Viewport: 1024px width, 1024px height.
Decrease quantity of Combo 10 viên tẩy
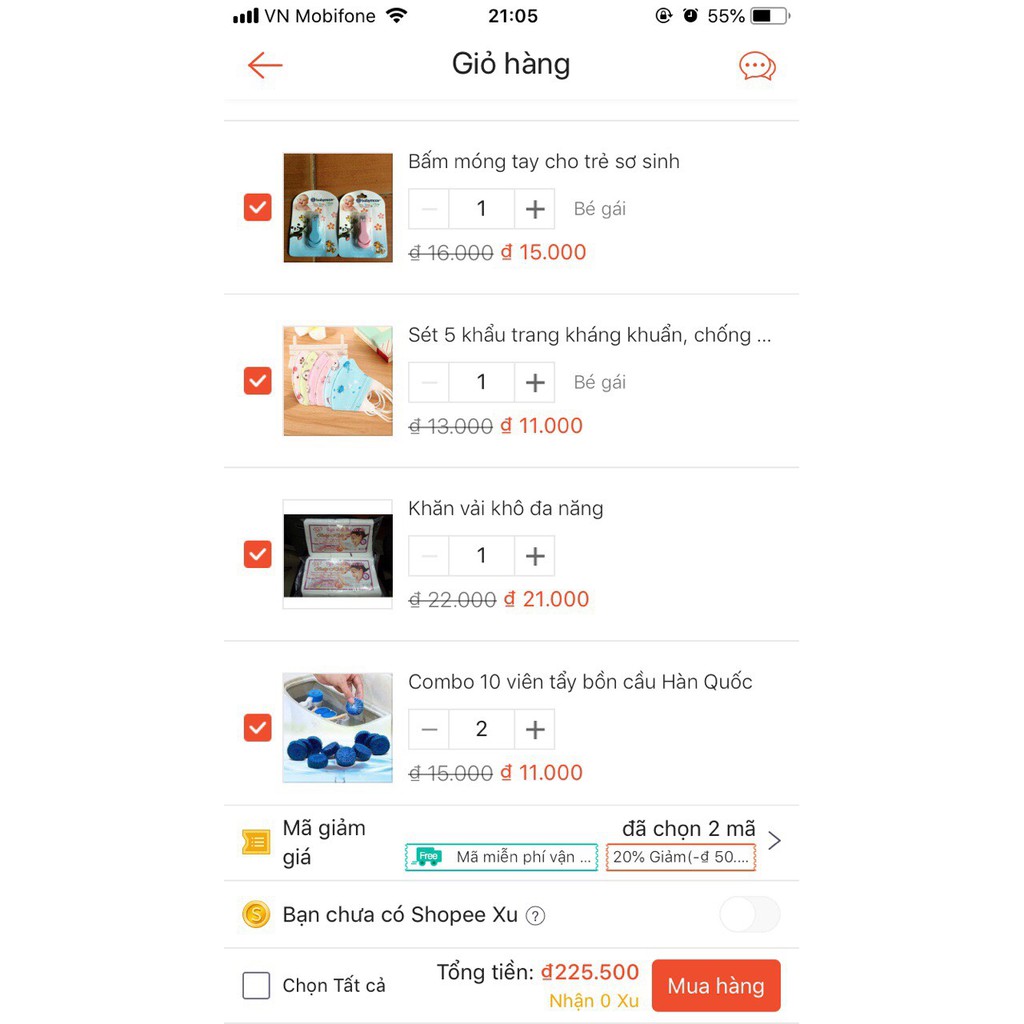click(429, 730)
